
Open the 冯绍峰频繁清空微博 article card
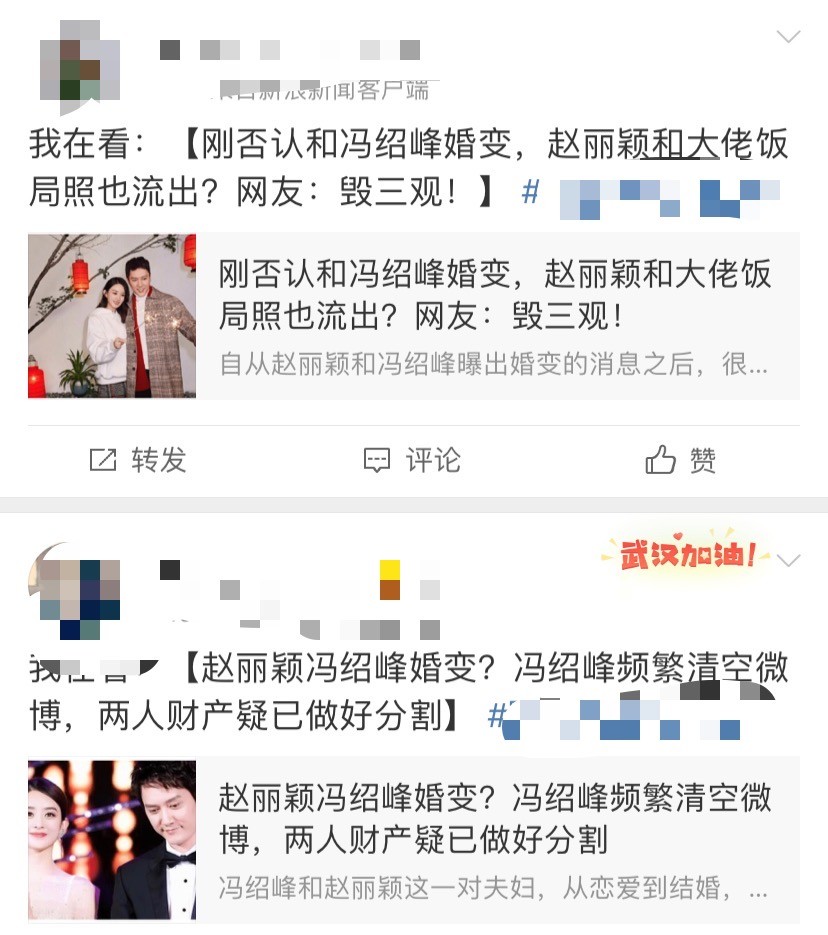(413, 840)
